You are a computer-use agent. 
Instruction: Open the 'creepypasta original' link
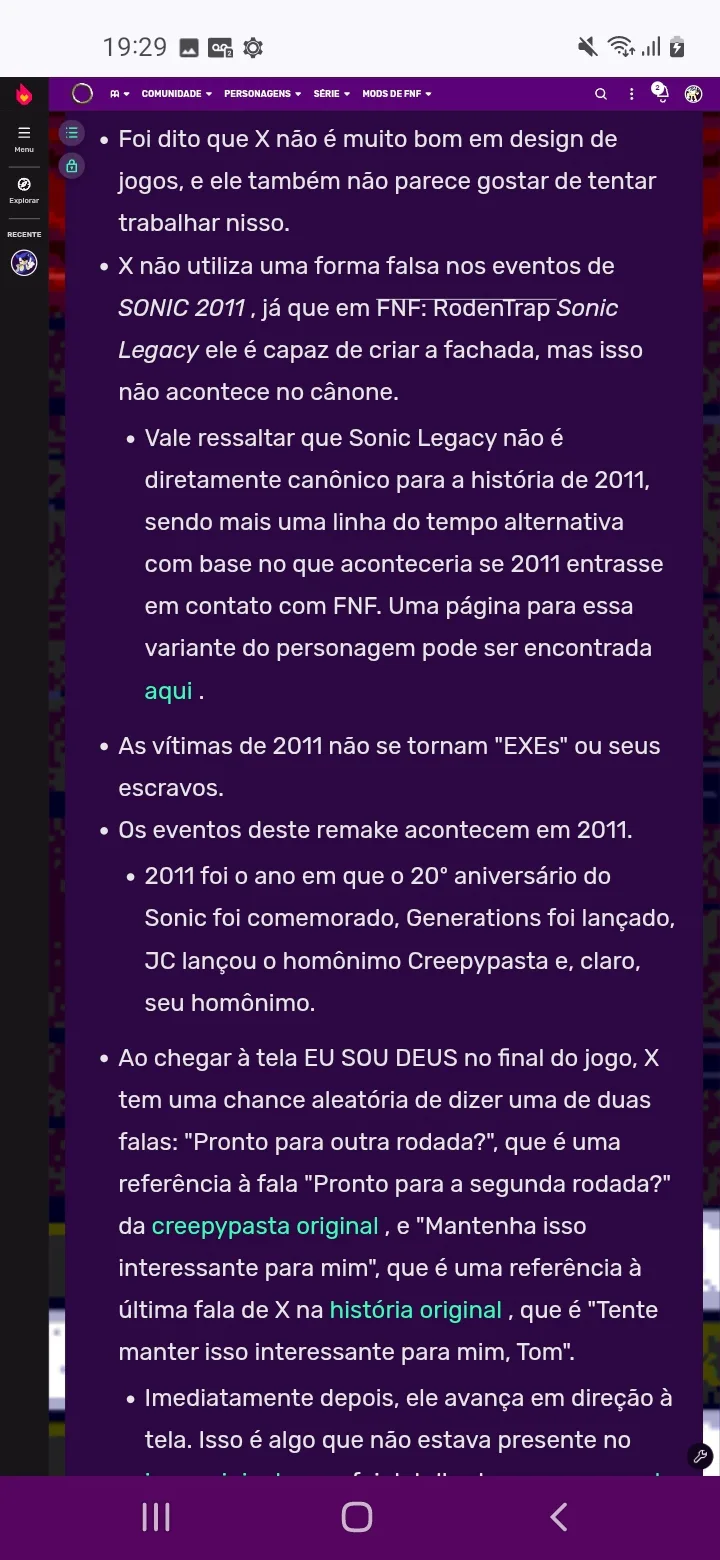pyautogui.click(x=265, y=1226)
